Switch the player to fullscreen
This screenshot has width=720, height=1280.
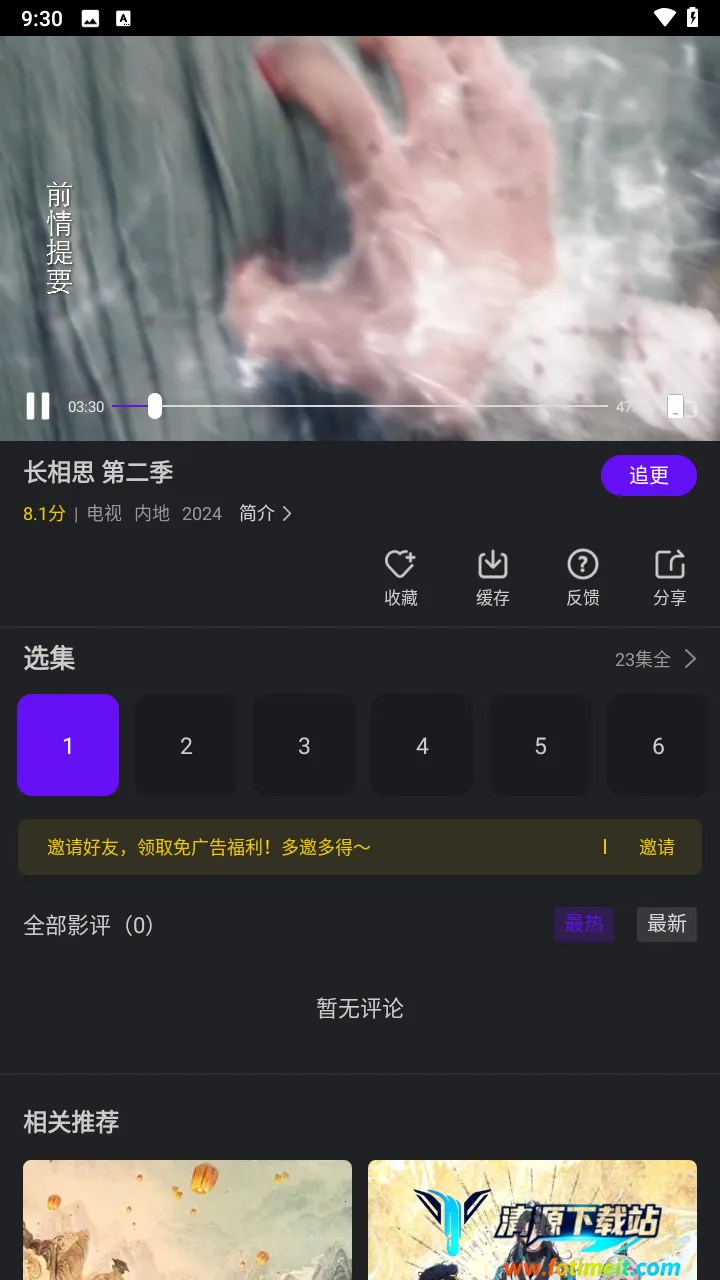(680, 406)
